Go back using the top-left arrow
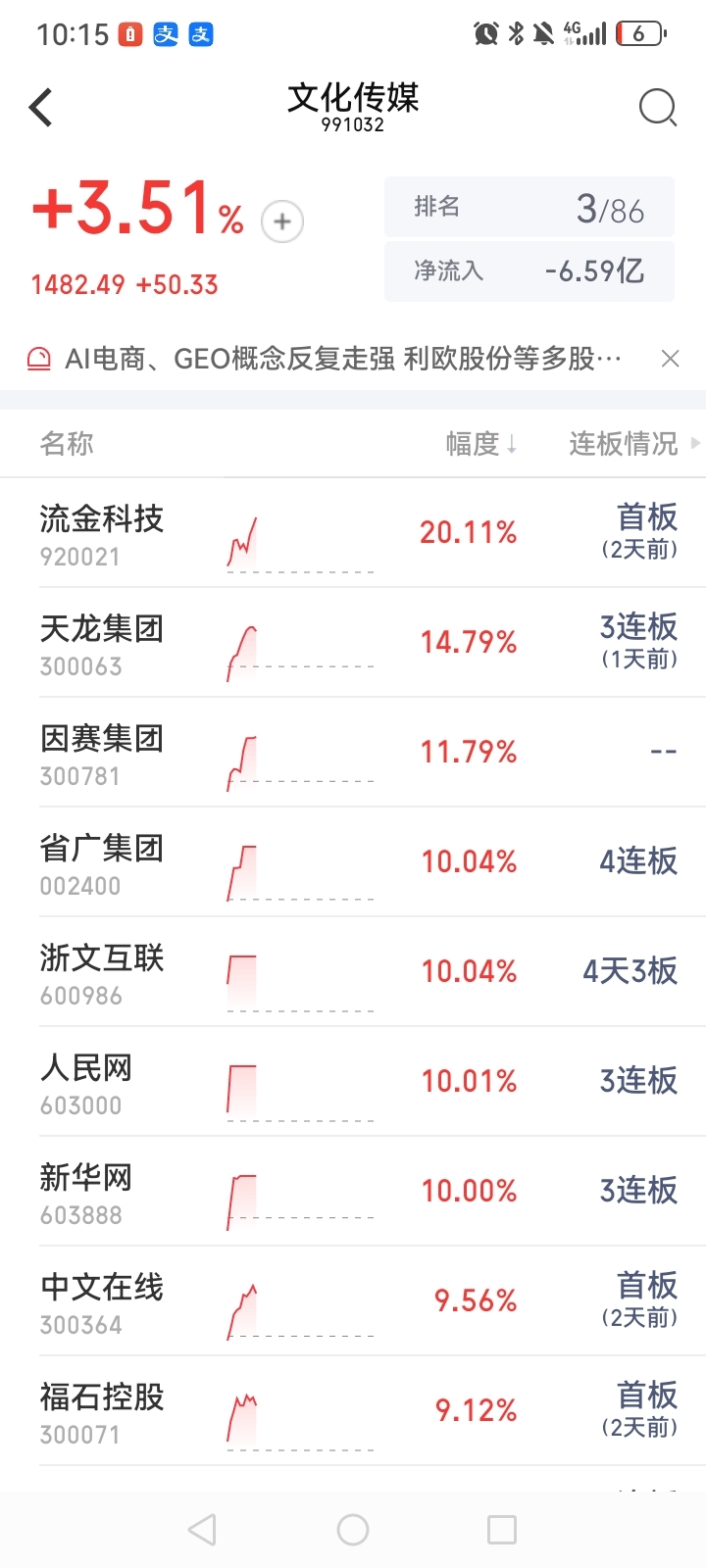 [x=41, y=108]
